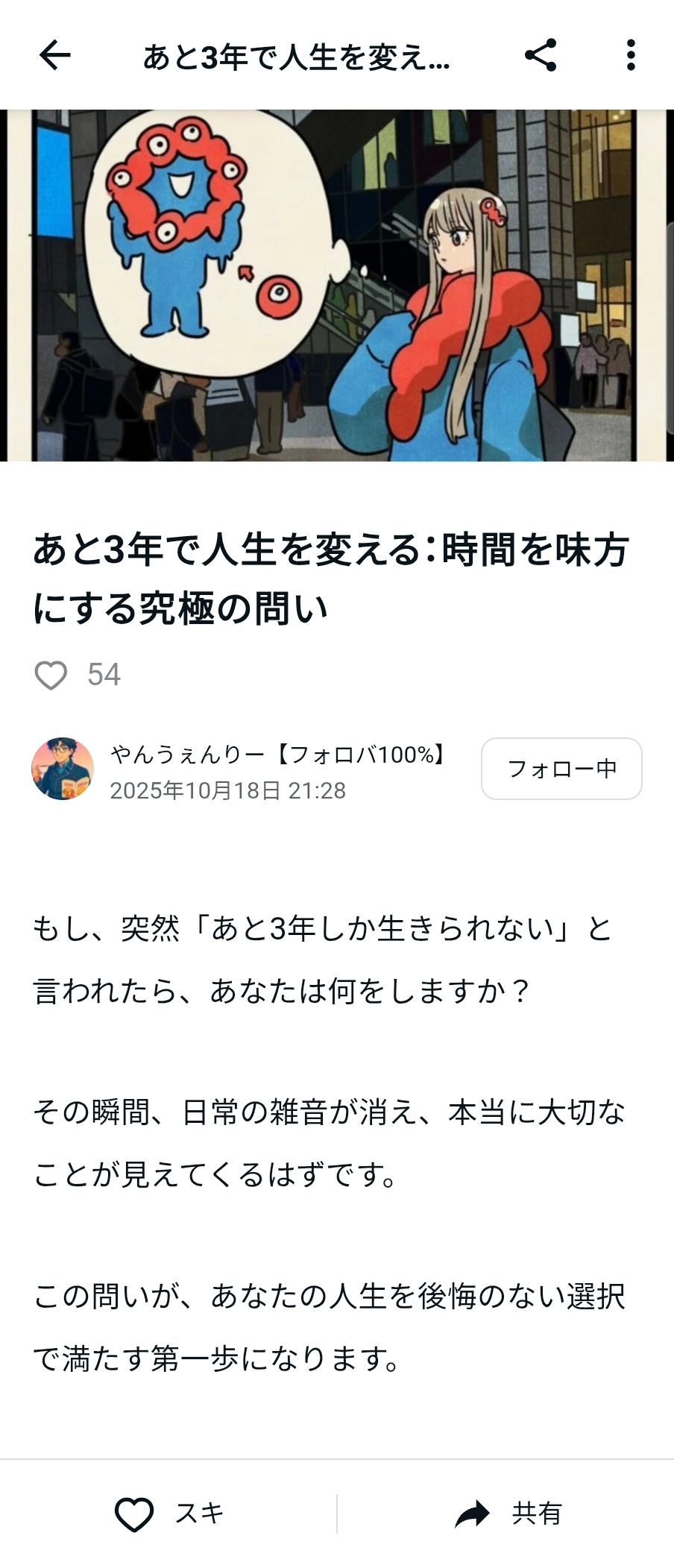Go back using the arrow icon
The image size is (674, 1568).
54,55
